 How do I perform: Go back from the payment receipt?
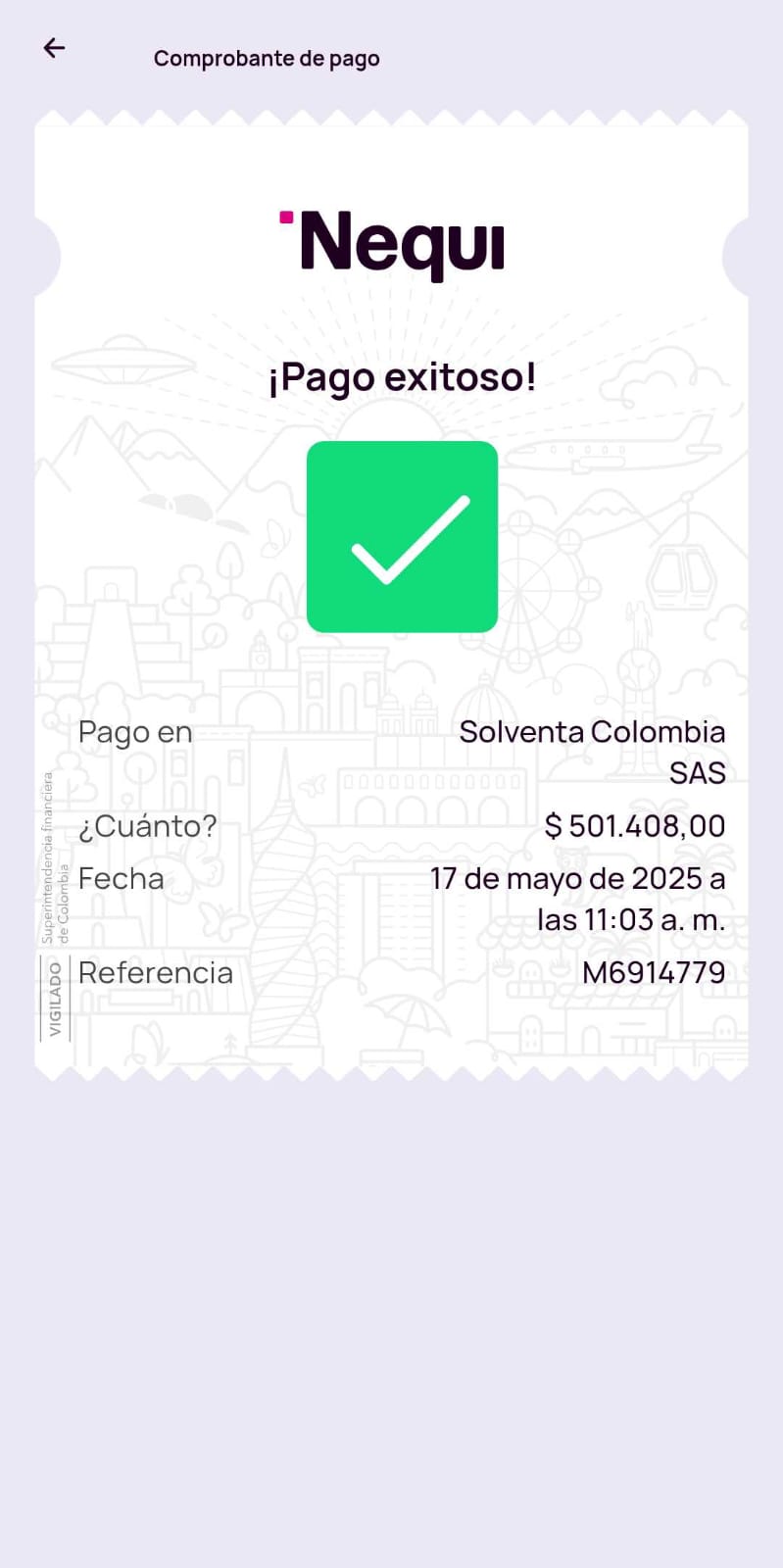(x=54, y=48)
